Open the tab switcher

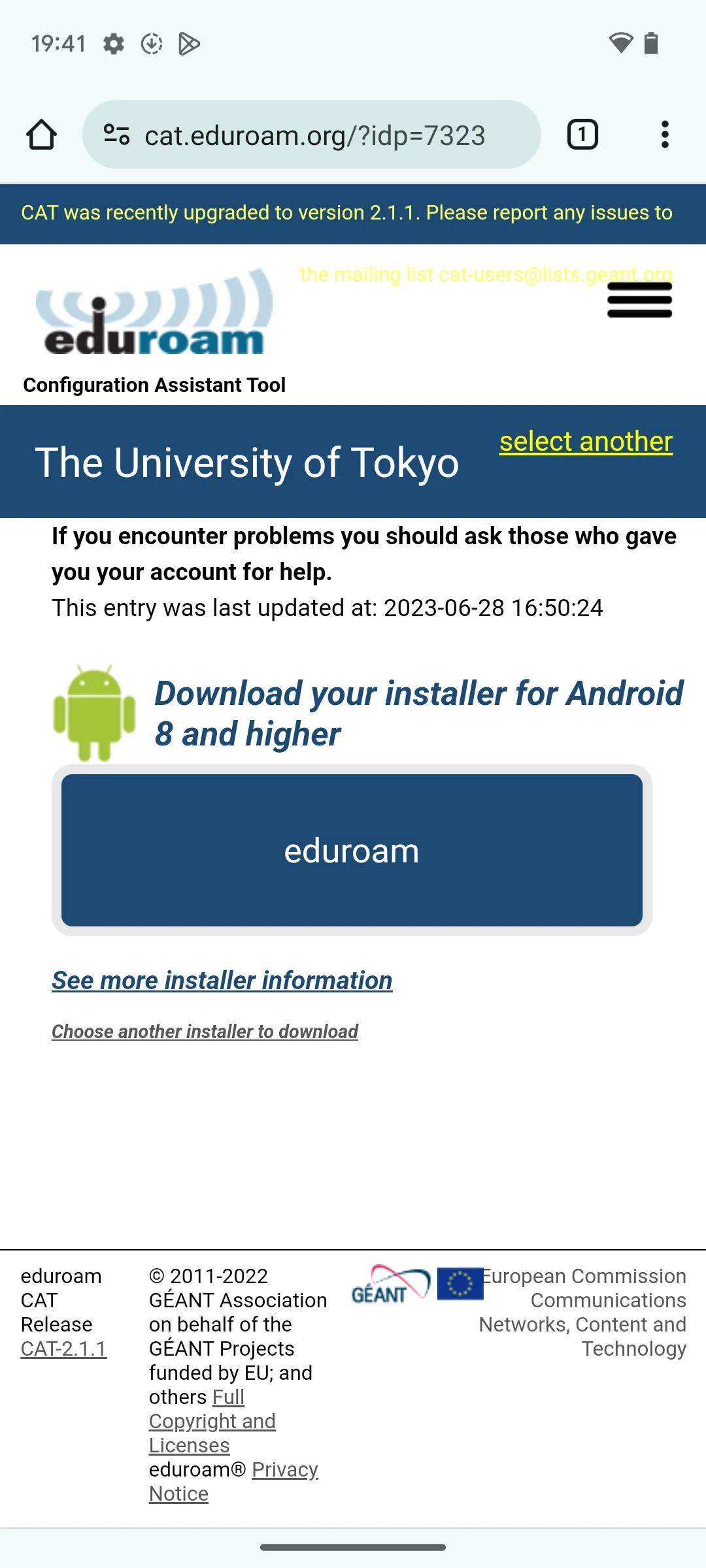coord(582,135)
